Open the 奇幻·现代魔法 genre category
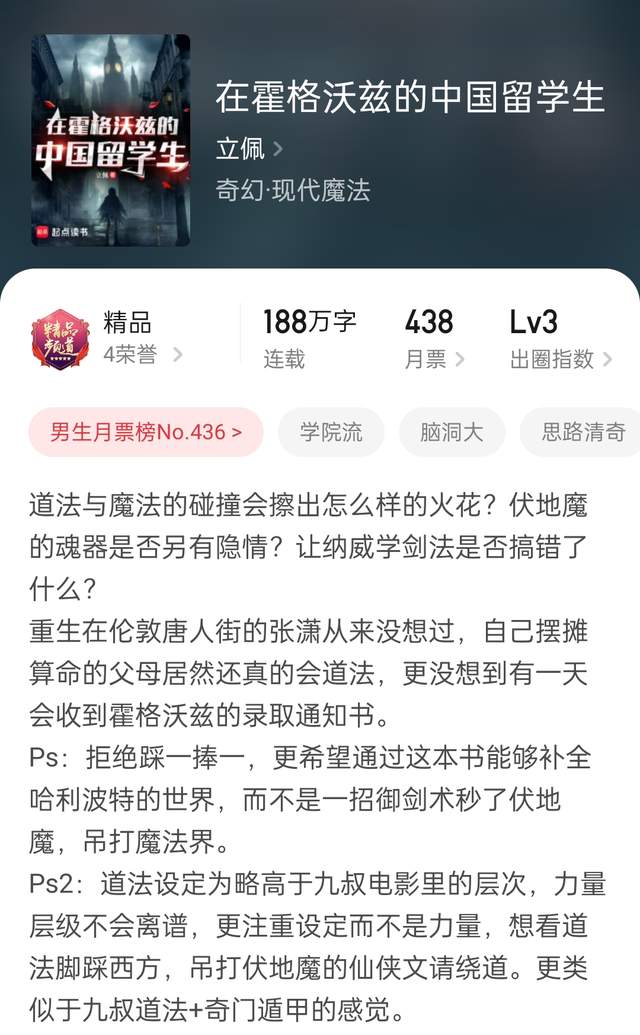Viewport: 640px width, 1035px height. 292,190
